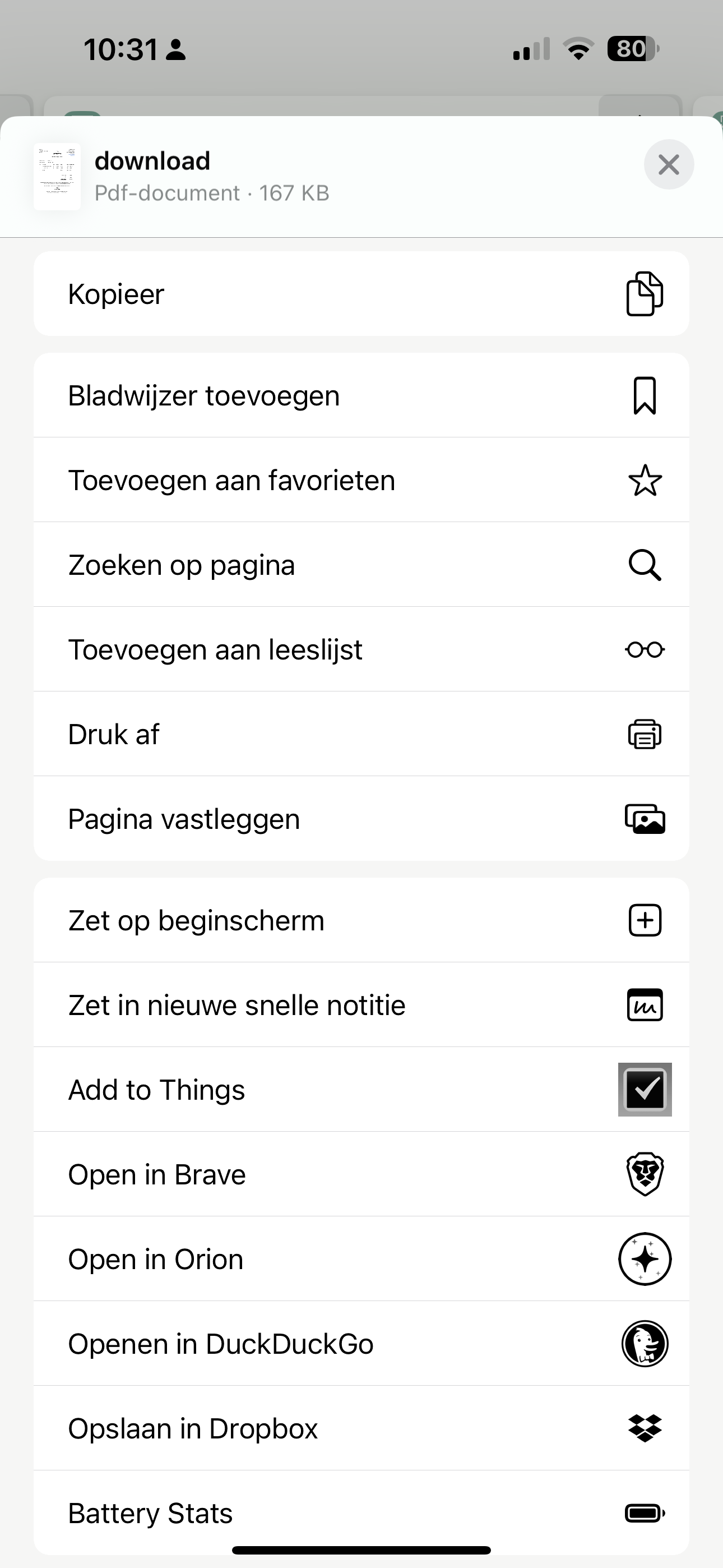Select Zet in nieuwe snelle notitie
Screen dimensions: 723x1568
361,1005
